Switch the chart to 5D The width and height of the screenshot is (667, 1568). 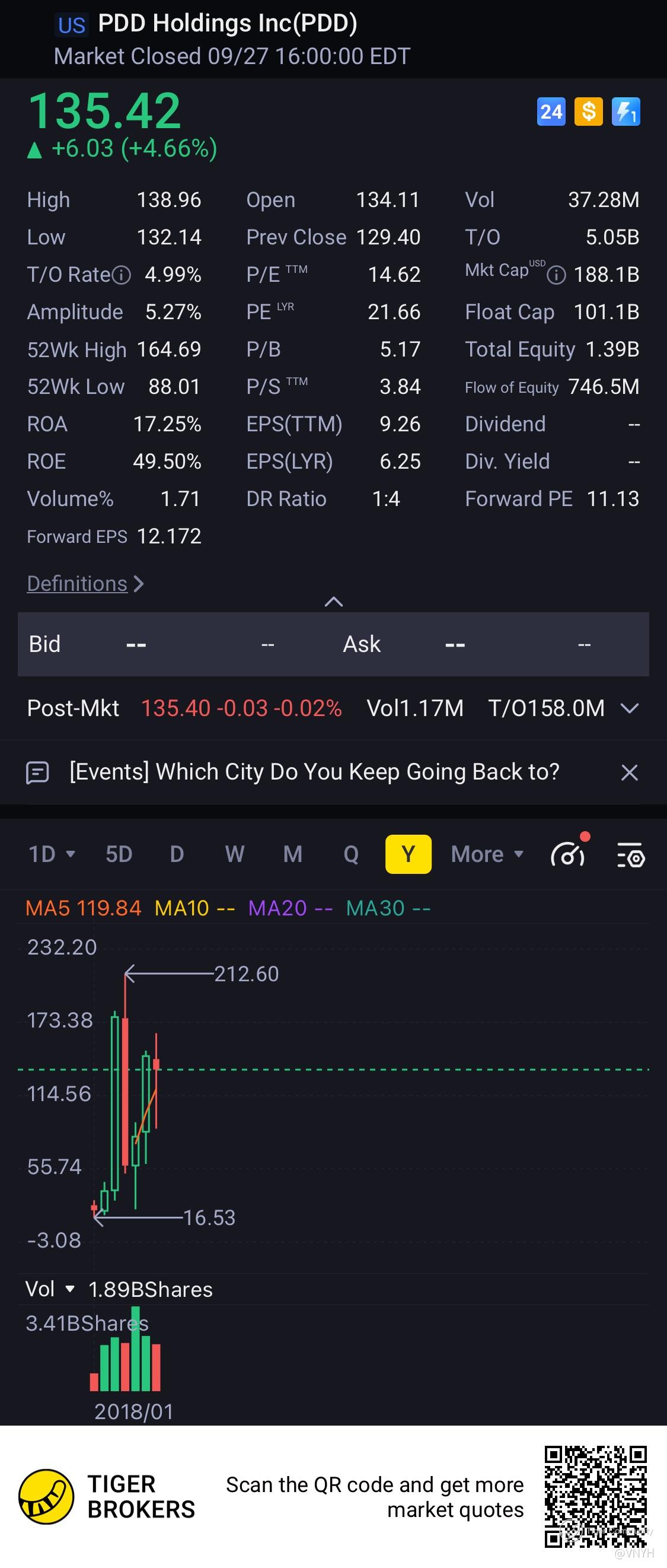[x=119, y=855]
